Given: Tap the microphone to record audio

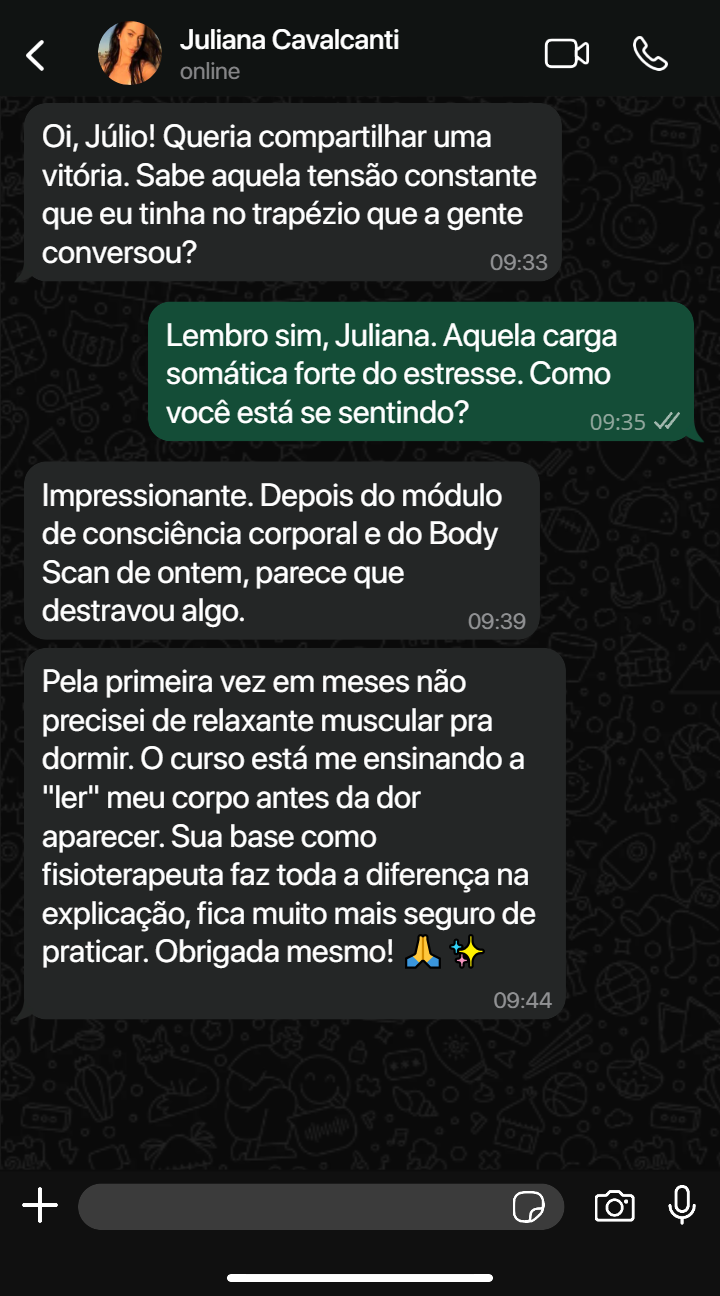Looking at the screenshot, I should [x=682, y=1206].
